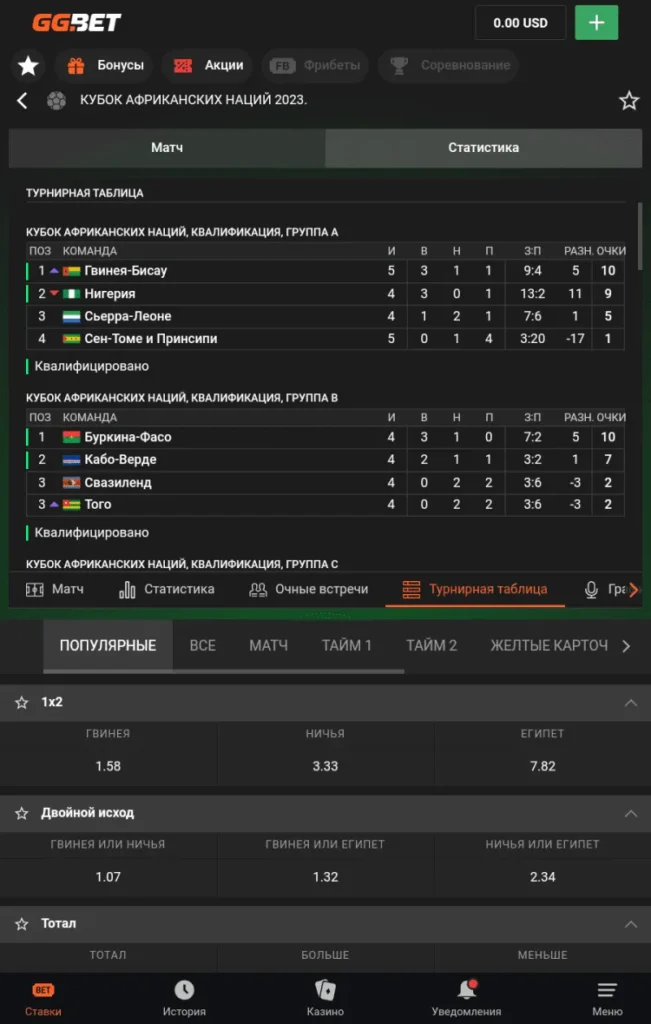Open the Бонусы section
The image size is (651, 1024).
click(x=106, y=65)
